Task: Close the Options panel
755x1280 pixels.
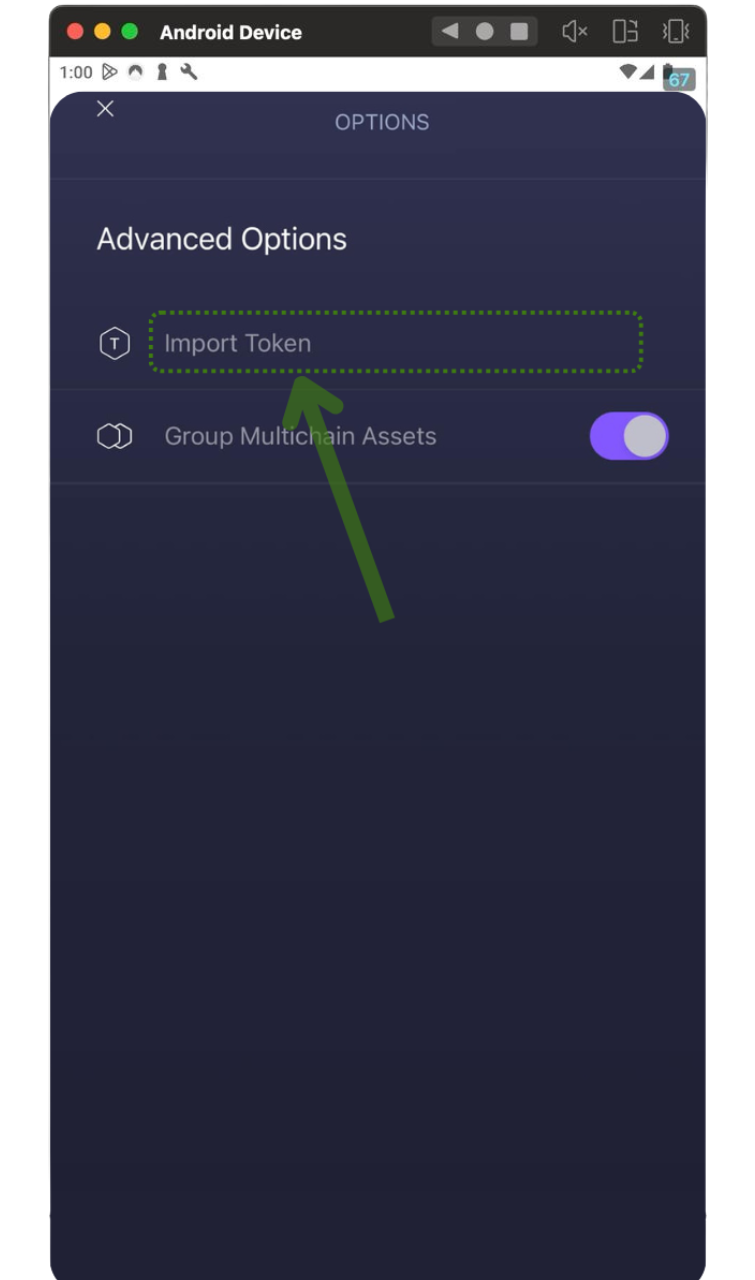Action: 105,109
